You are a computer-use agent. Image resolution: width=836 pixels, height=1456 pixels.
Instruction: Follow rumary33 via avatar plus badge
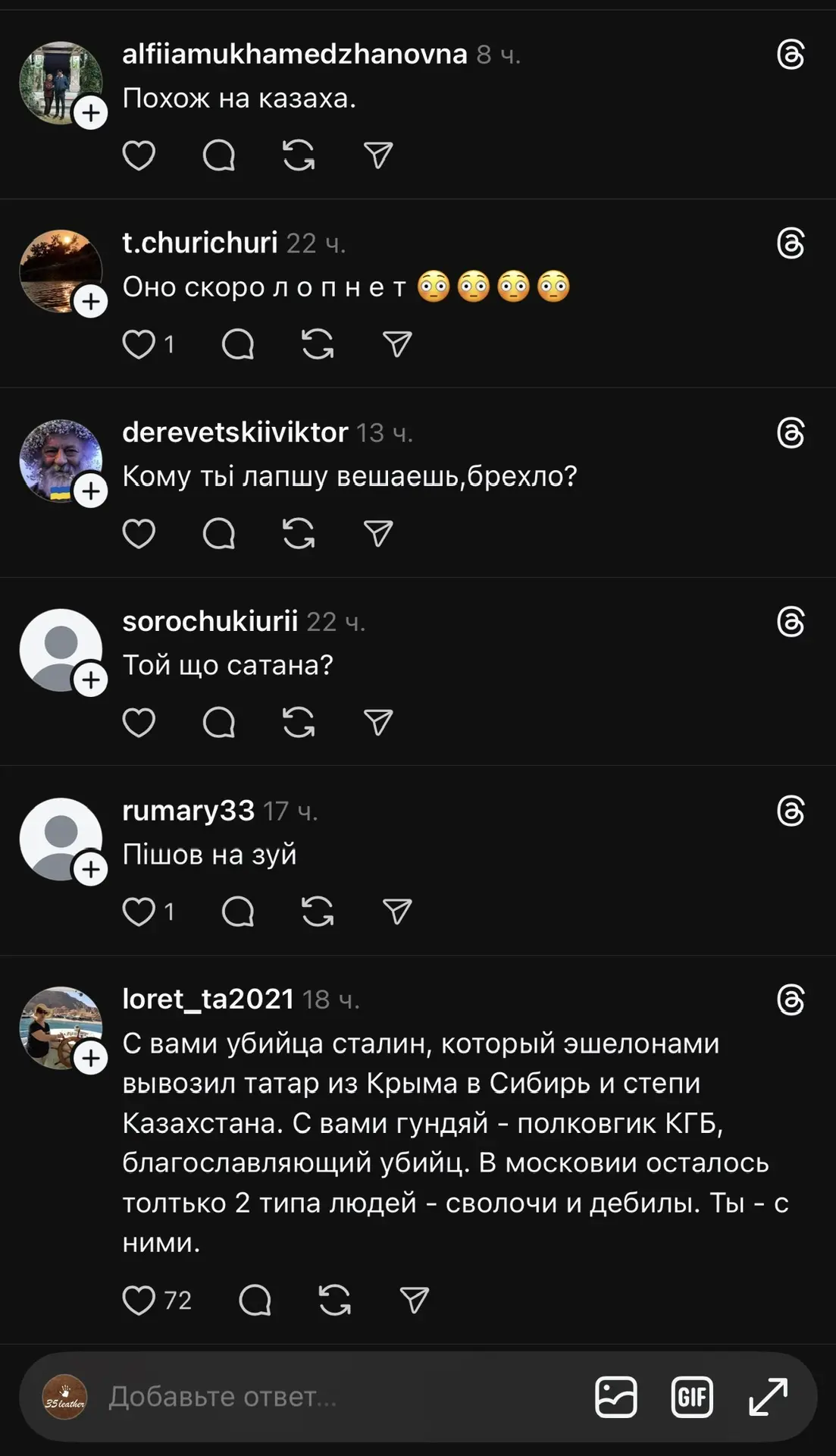tap(90, 869)
